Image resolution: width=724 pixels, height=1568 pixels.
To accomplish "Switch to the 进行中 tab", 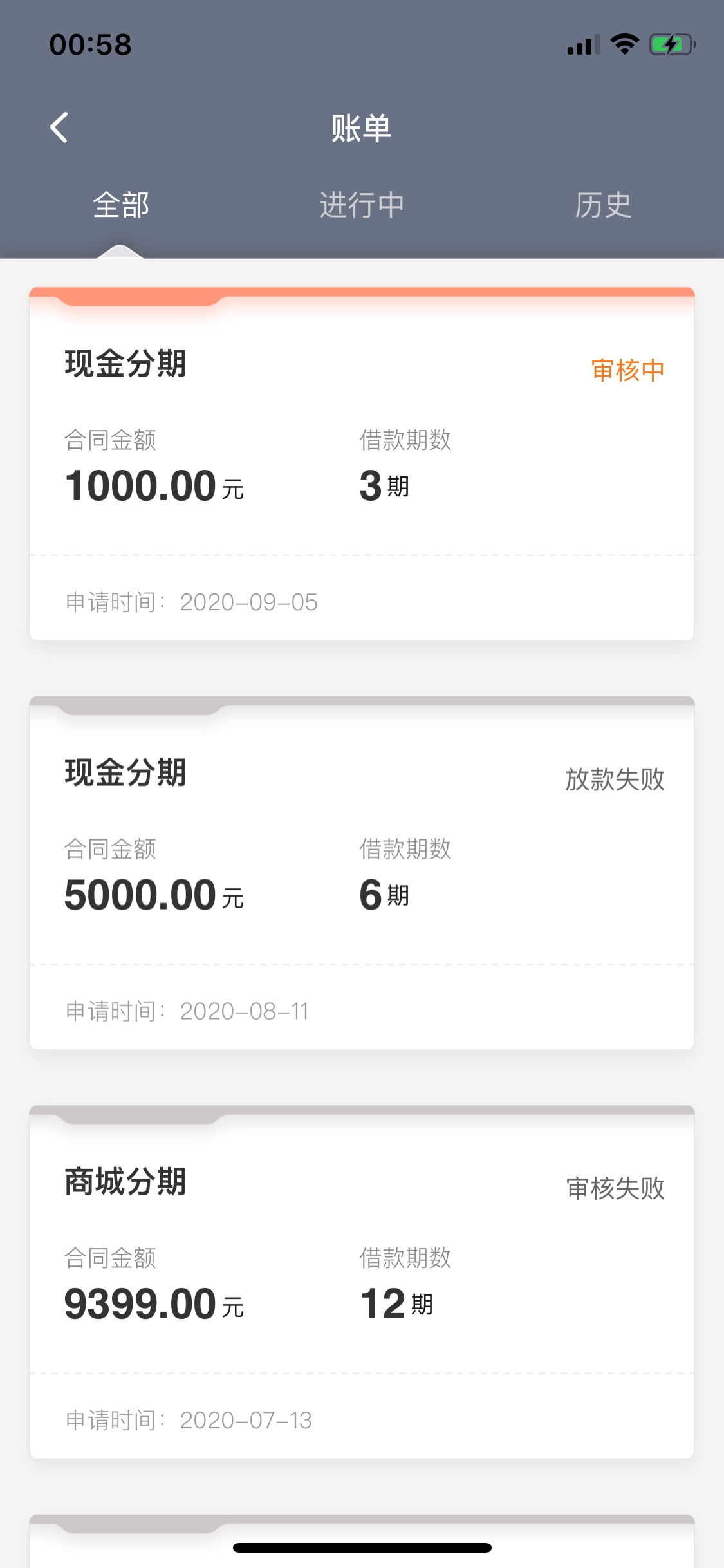I will [362, 205].
